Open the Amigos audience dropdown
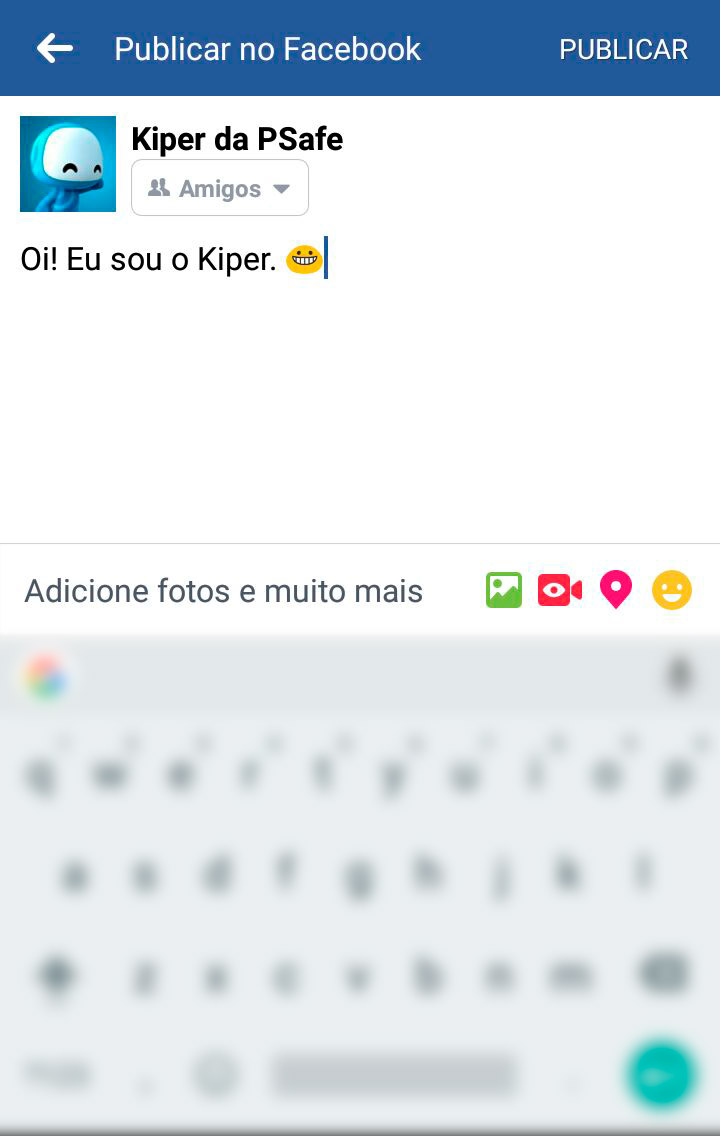Screen dimensions: 720x1136 pos(220,188)
